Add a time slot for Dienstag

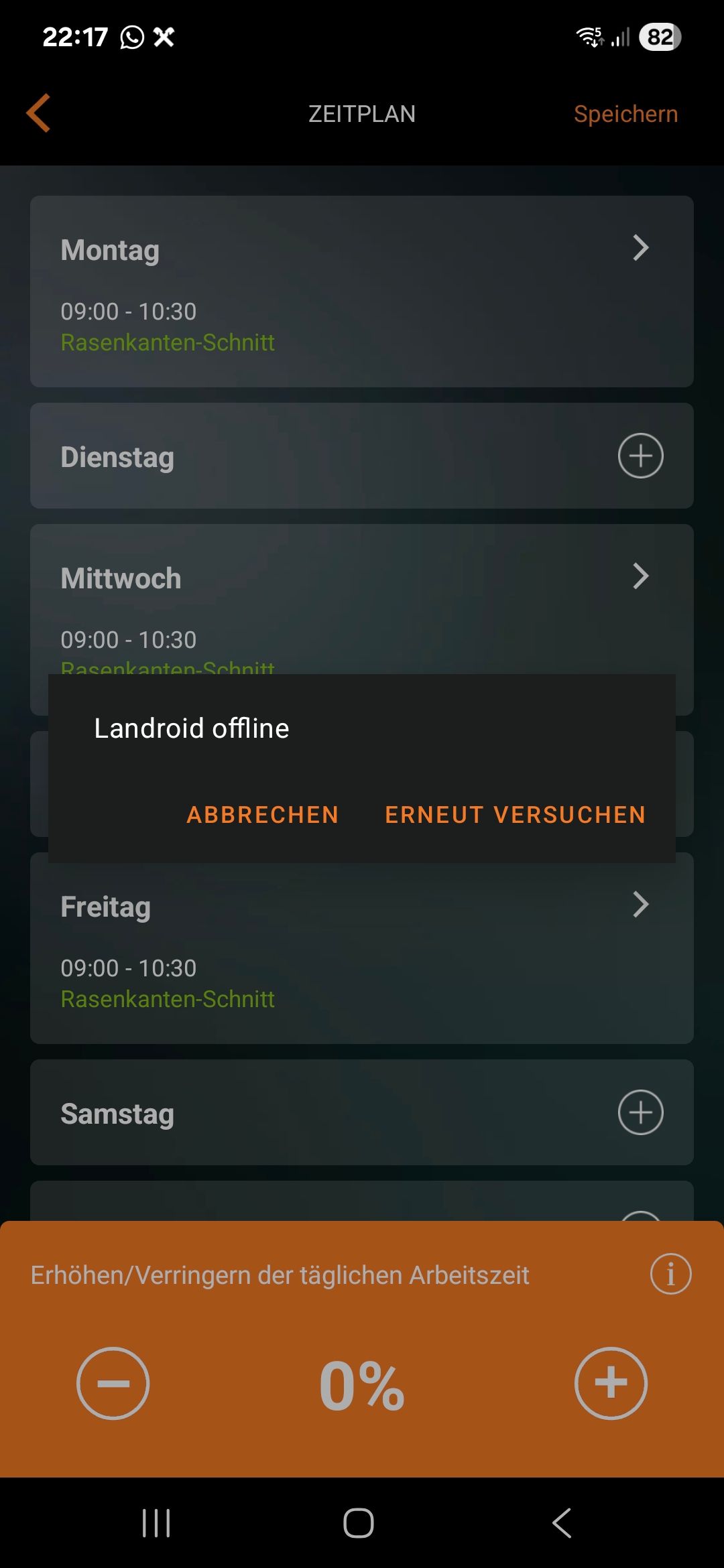(640, 456)
